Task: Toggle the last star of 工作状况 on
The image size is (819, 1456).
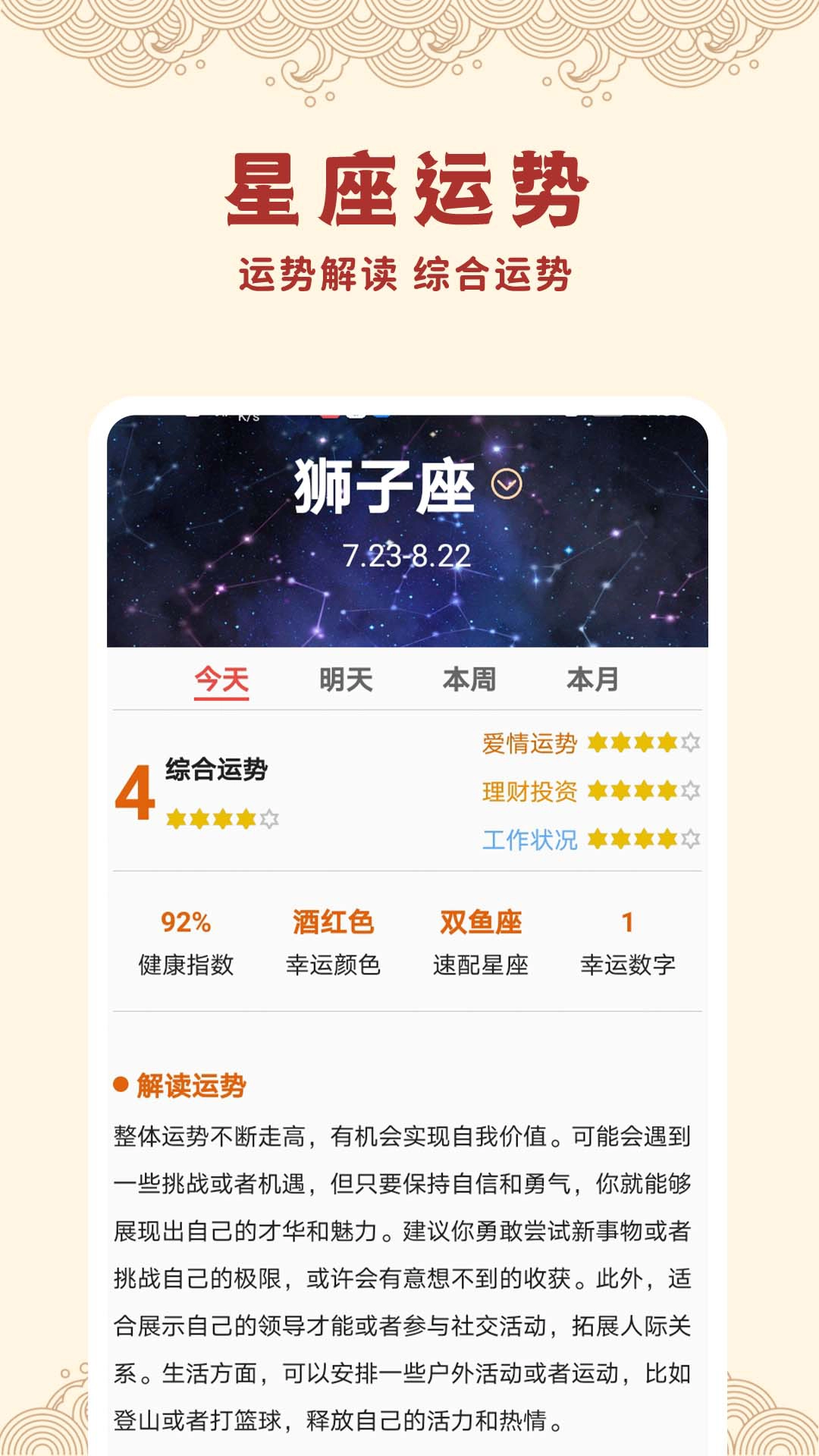Action: pos(689,840)
